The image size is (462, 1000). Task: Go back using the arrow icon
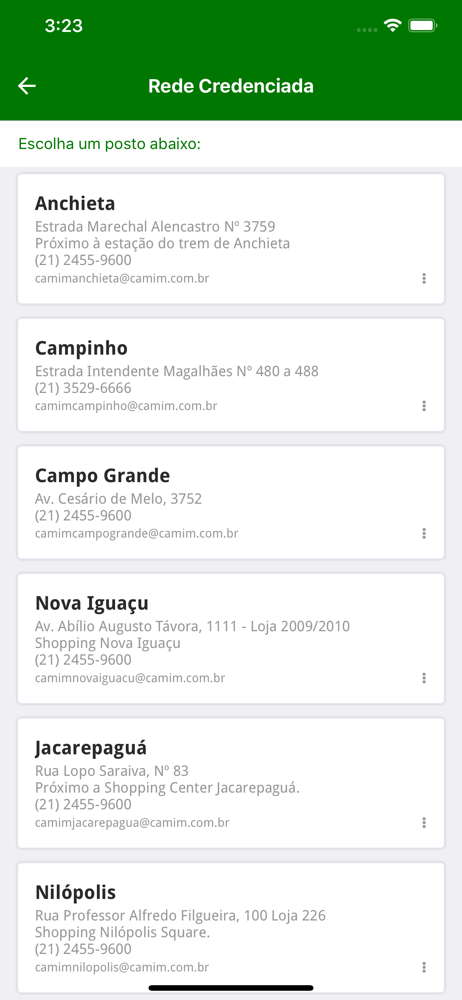pyautogui.click(x=27, y=86)
